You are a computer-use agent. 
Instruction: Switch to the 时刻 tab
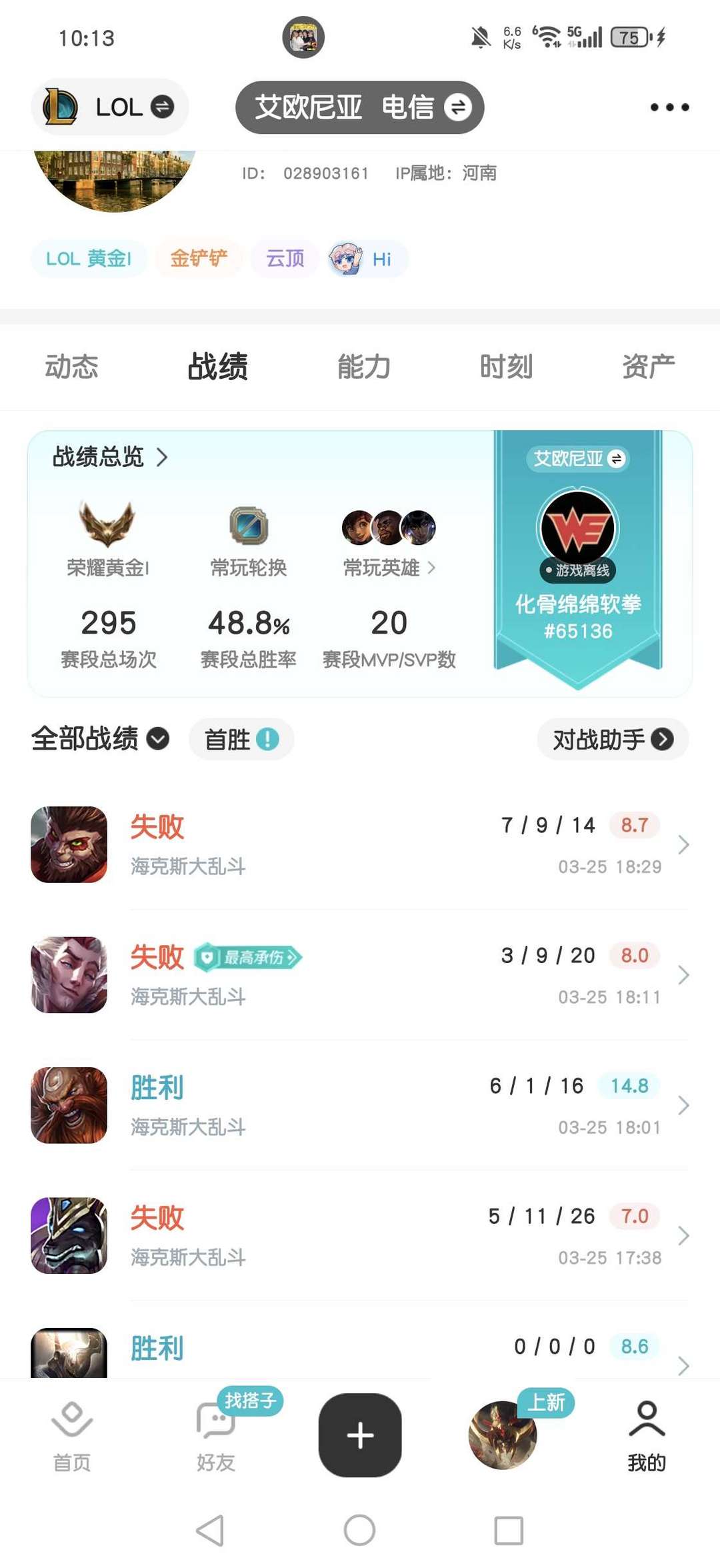click(506, 367)
